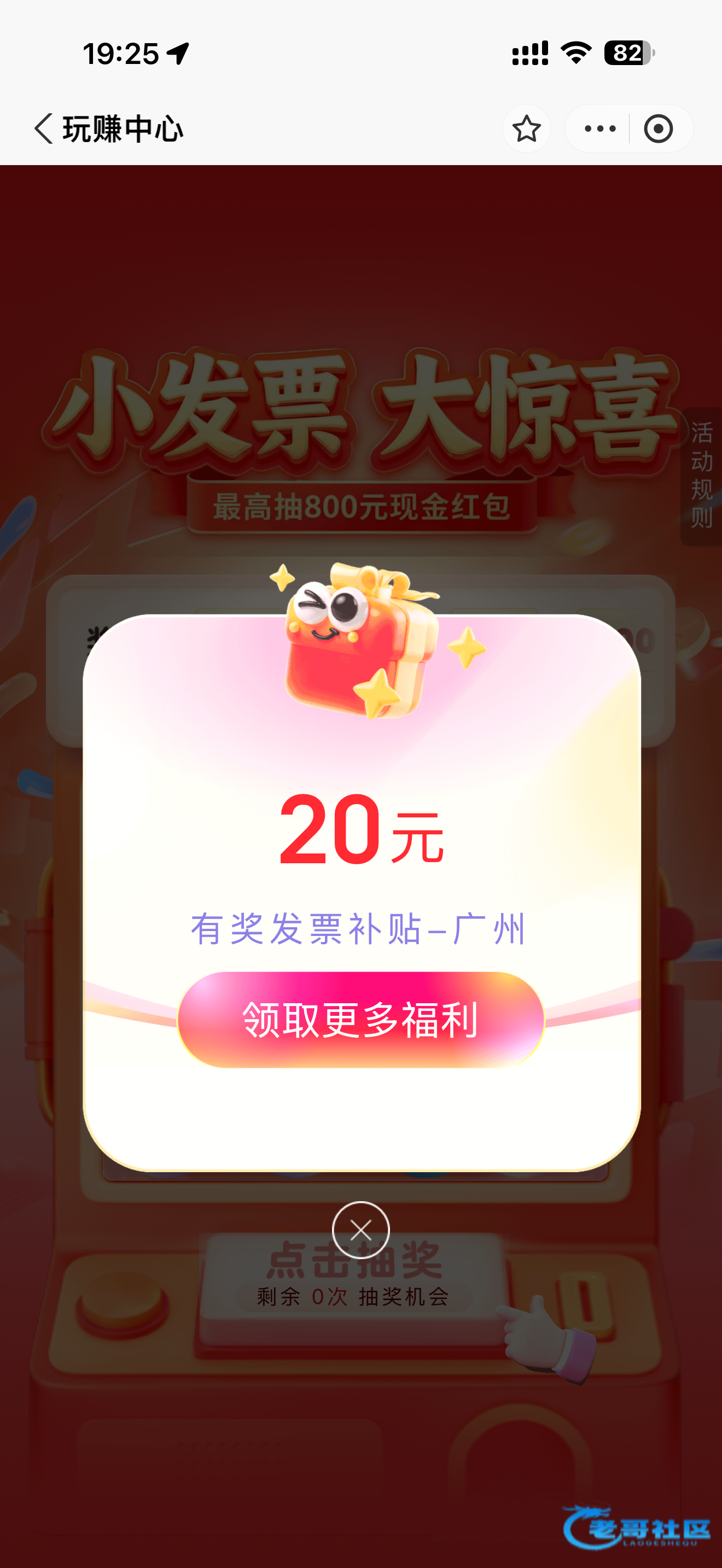
Task: Close the mini program with circle button
Action: [658, 128]
